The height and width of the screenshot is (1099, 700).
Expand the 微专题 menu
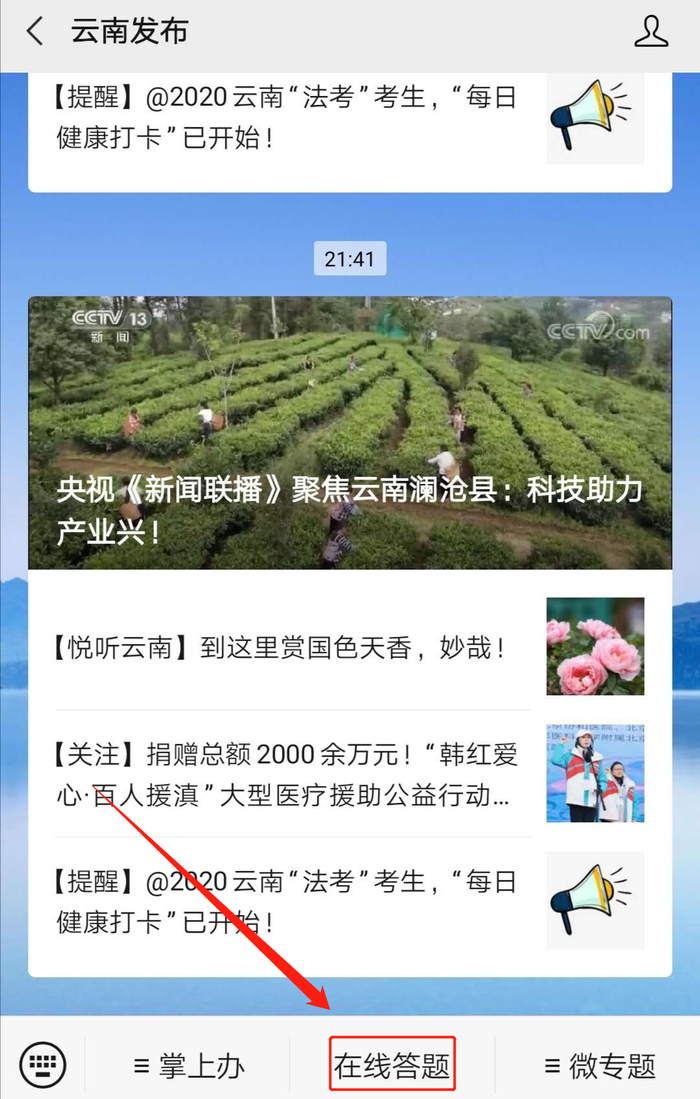pos(599,1066)
